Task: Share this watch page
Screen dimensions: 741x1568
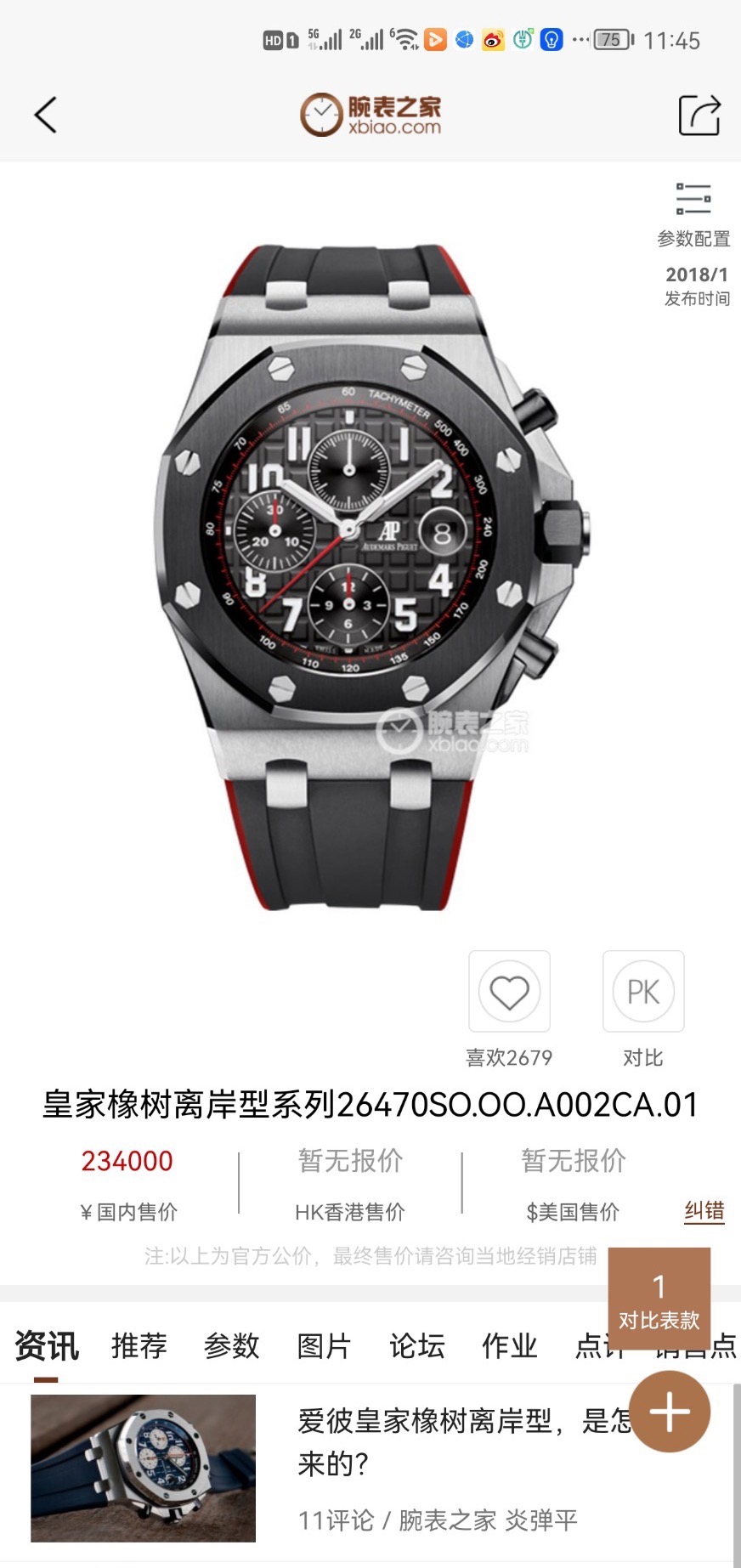Action: (699, 115)
